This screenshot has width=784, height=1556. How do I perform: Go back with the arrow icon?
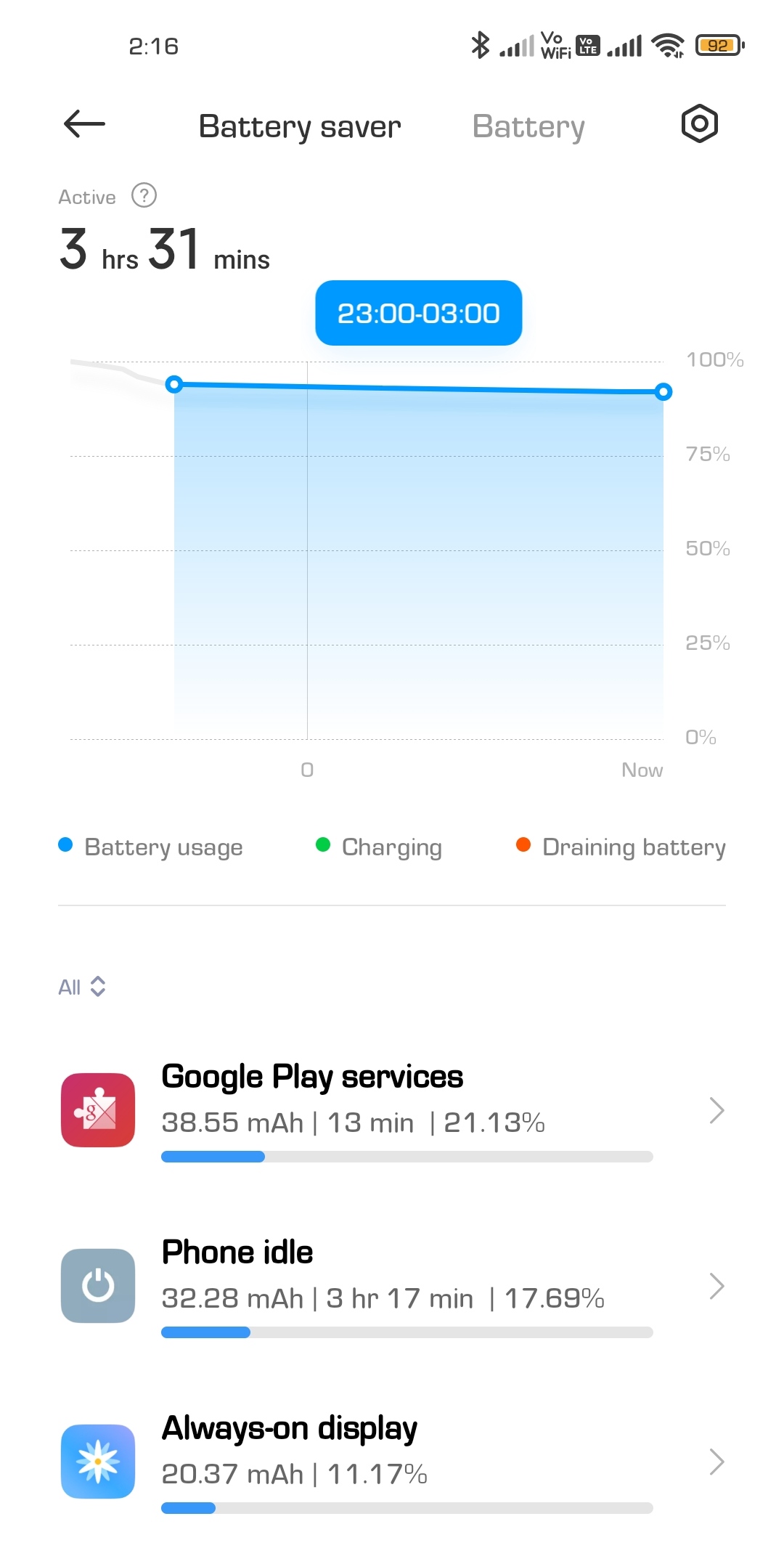[x=84, y=124]
